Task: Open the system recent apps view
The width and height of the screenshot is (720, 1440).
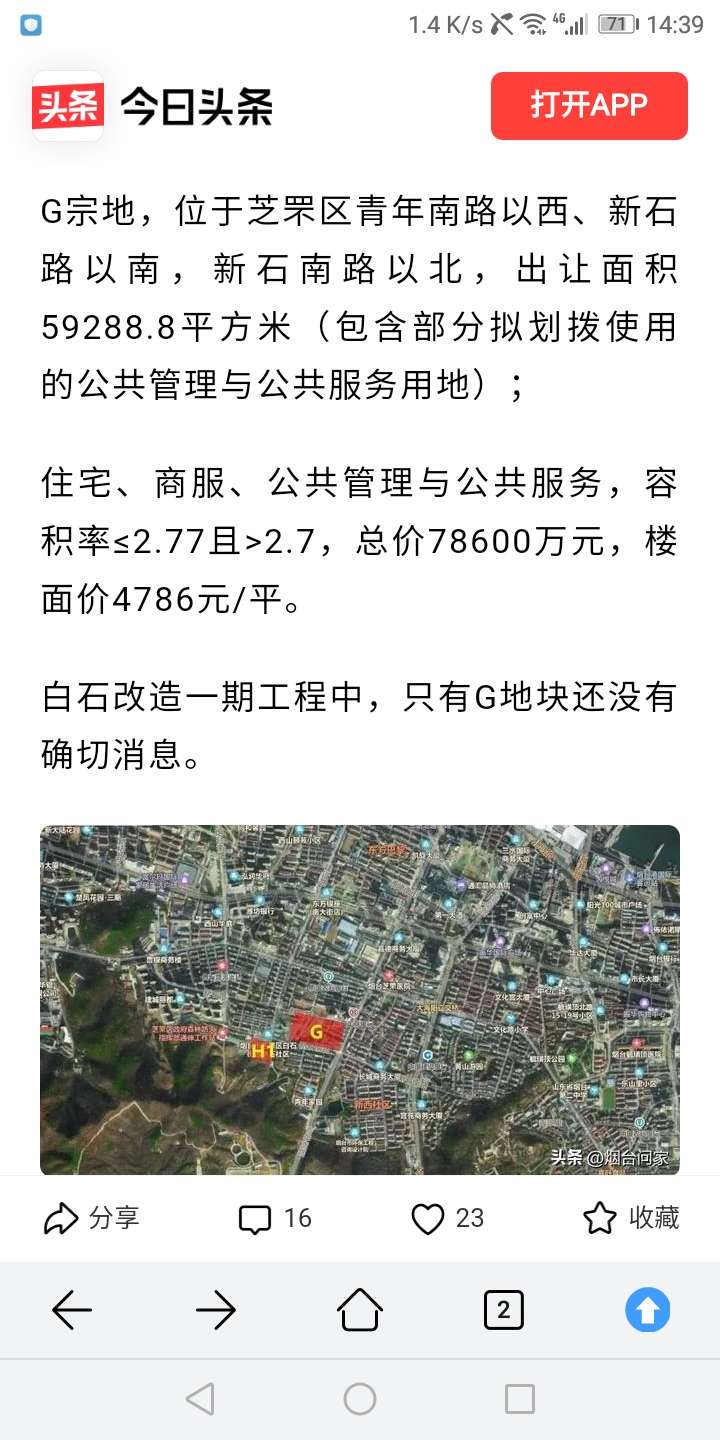Action: [519, 1399]
